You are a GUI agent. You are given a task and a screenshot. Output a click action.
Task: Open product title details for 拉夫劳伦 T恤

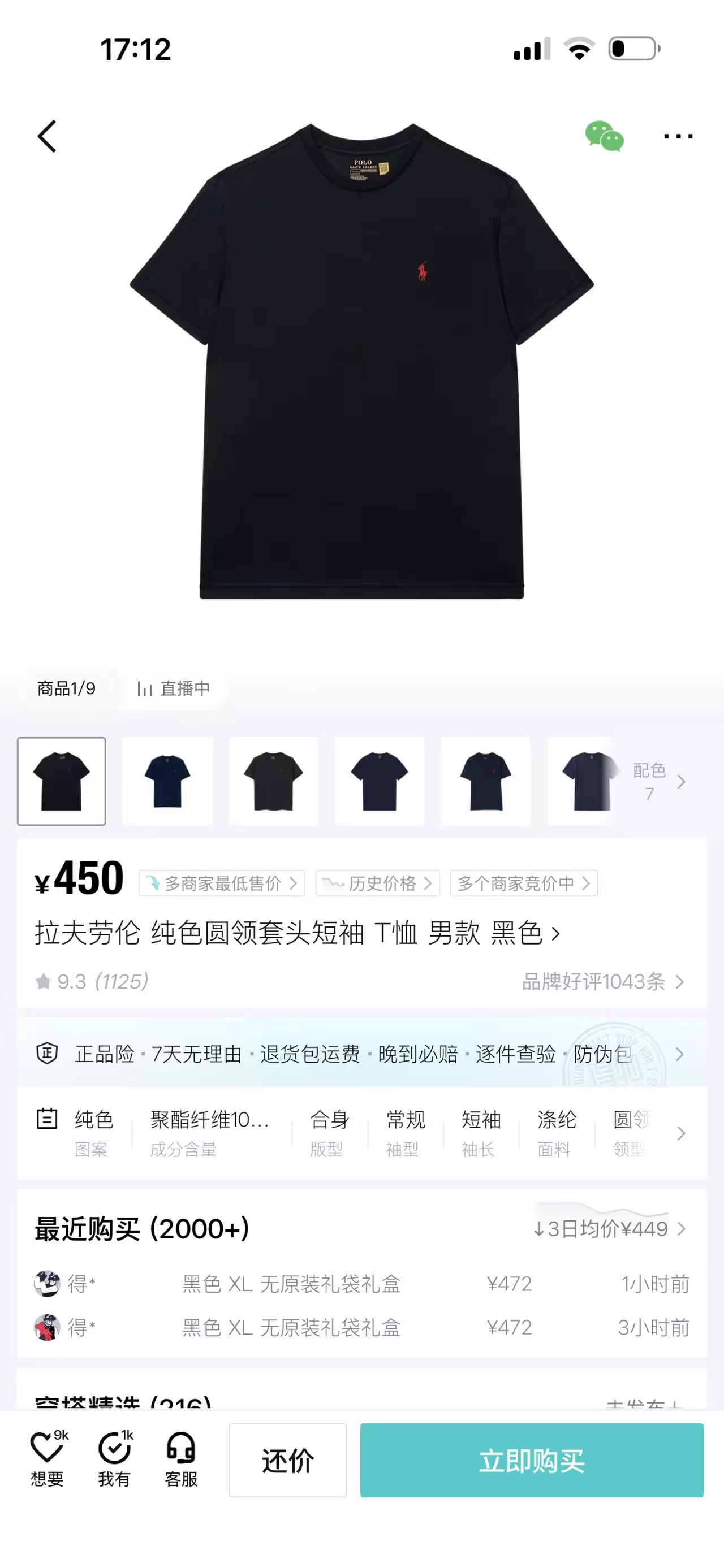297,933
